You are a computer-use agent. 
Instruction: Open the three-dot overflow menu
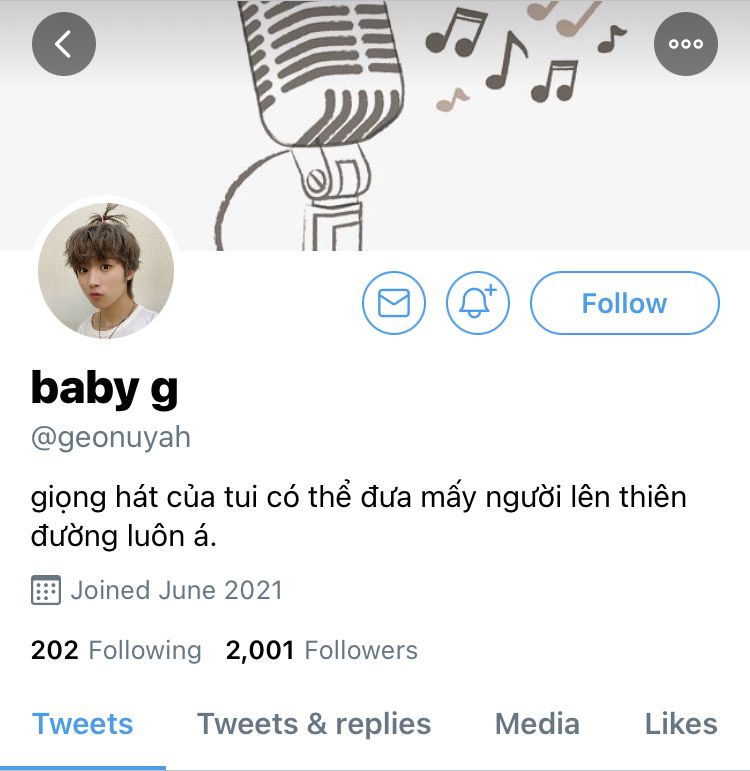[686, 44]
